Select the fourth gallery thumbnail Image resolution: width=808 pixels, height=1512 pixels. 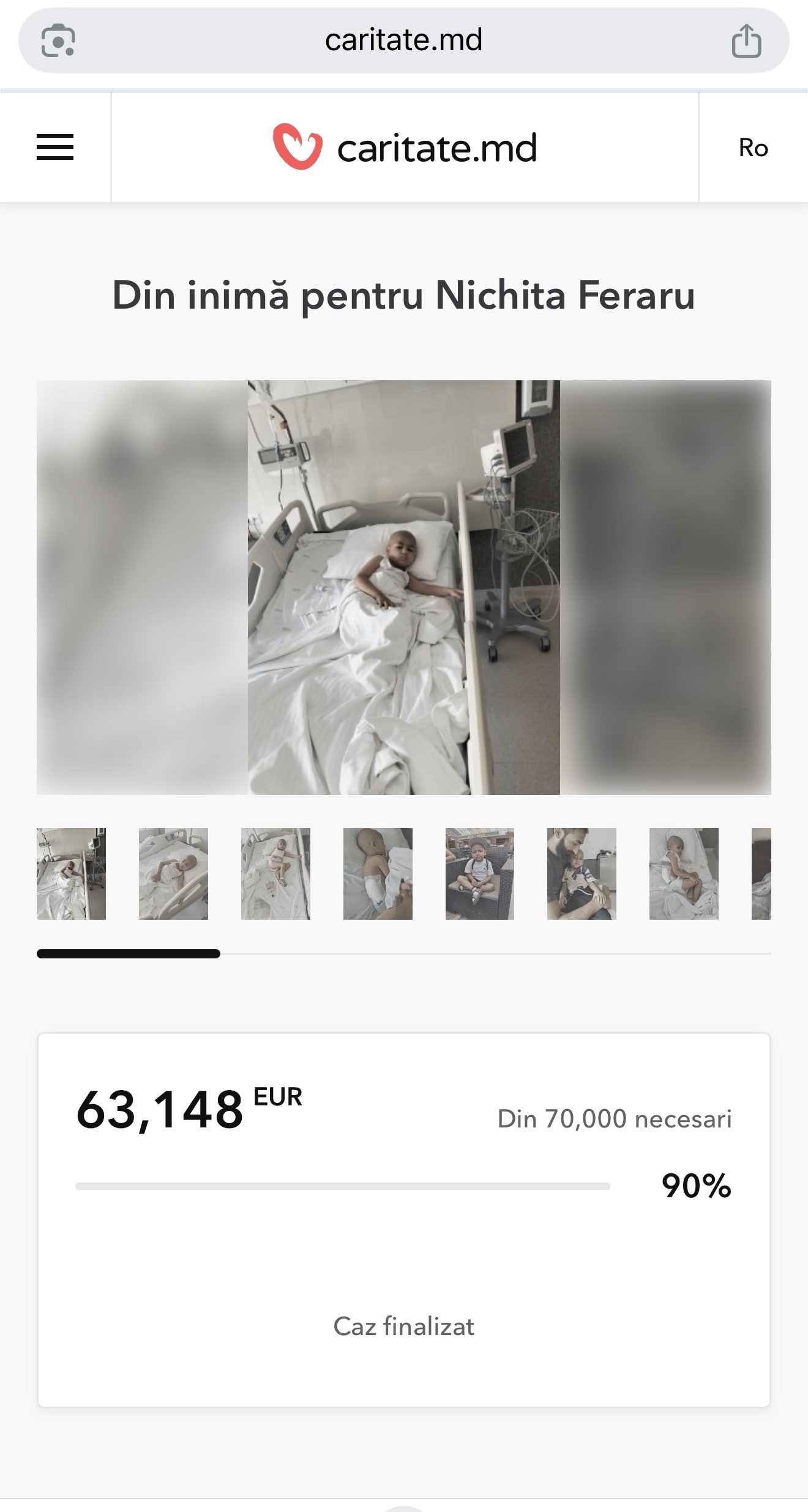pyautogui.click(x=378, y=873)
